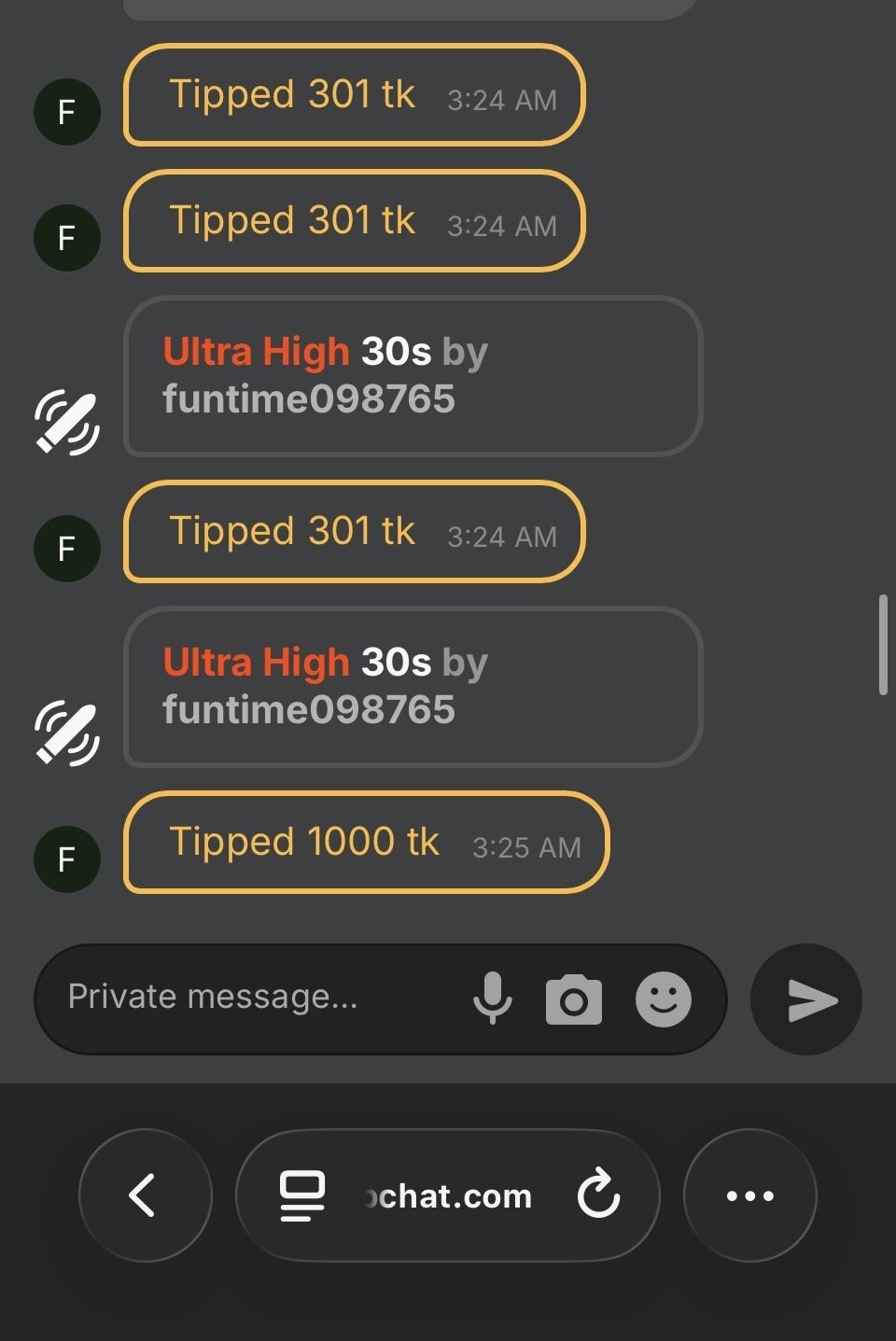
Task: Tap the chat.com address bar
Action: click(x=448, y=1196)
